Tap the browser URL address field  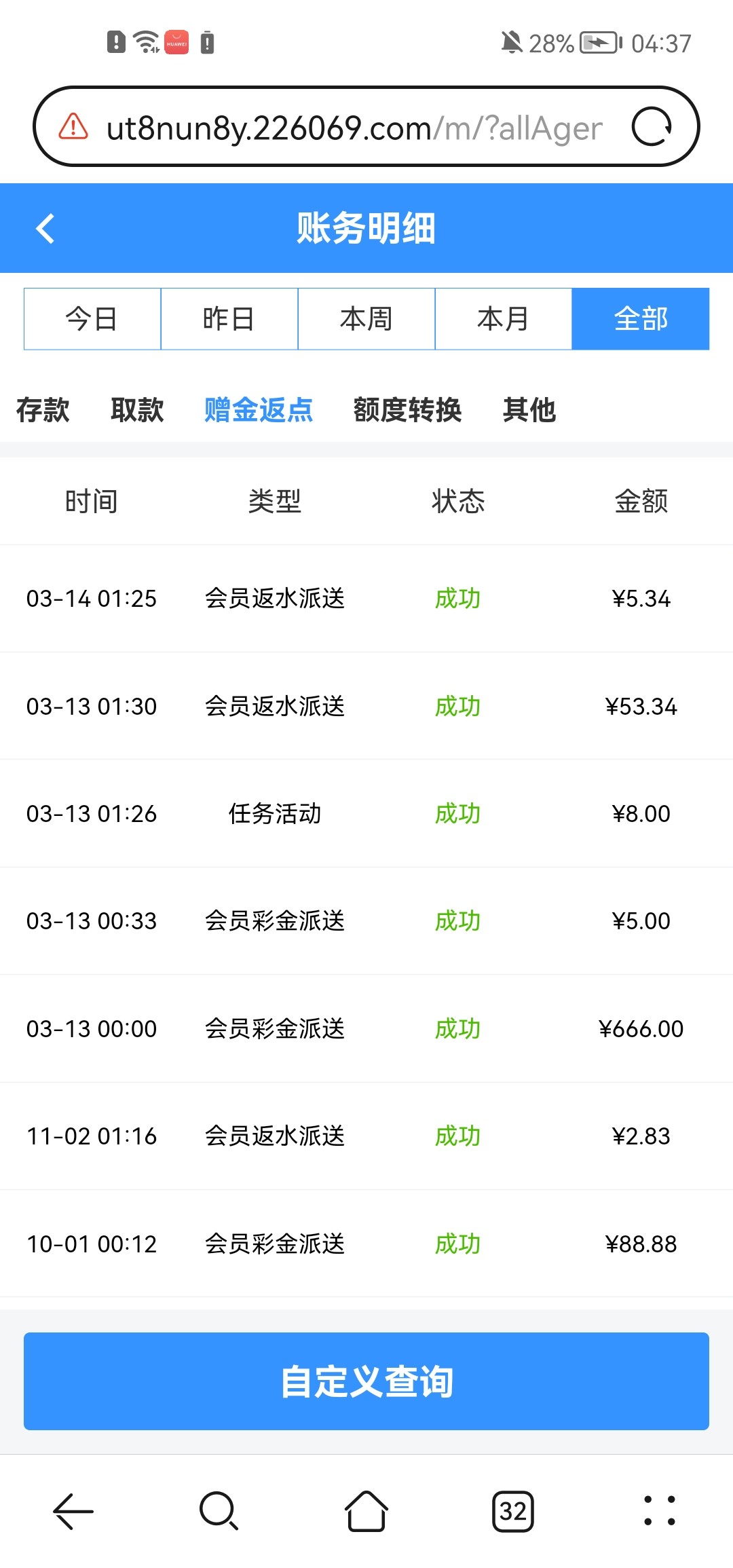(x=353, y=128)
